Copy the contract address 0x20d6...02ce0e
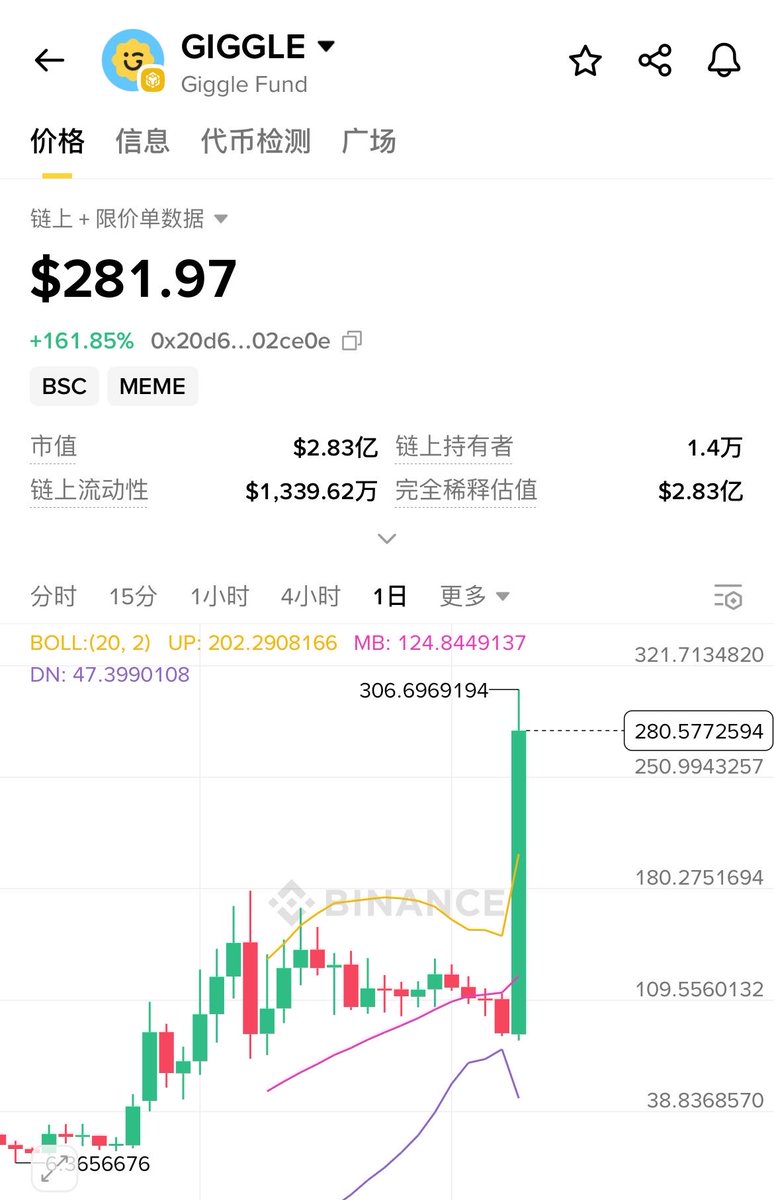Image resolution: width=774 pixels, height=1200 pixels. (x=351, y=341)
